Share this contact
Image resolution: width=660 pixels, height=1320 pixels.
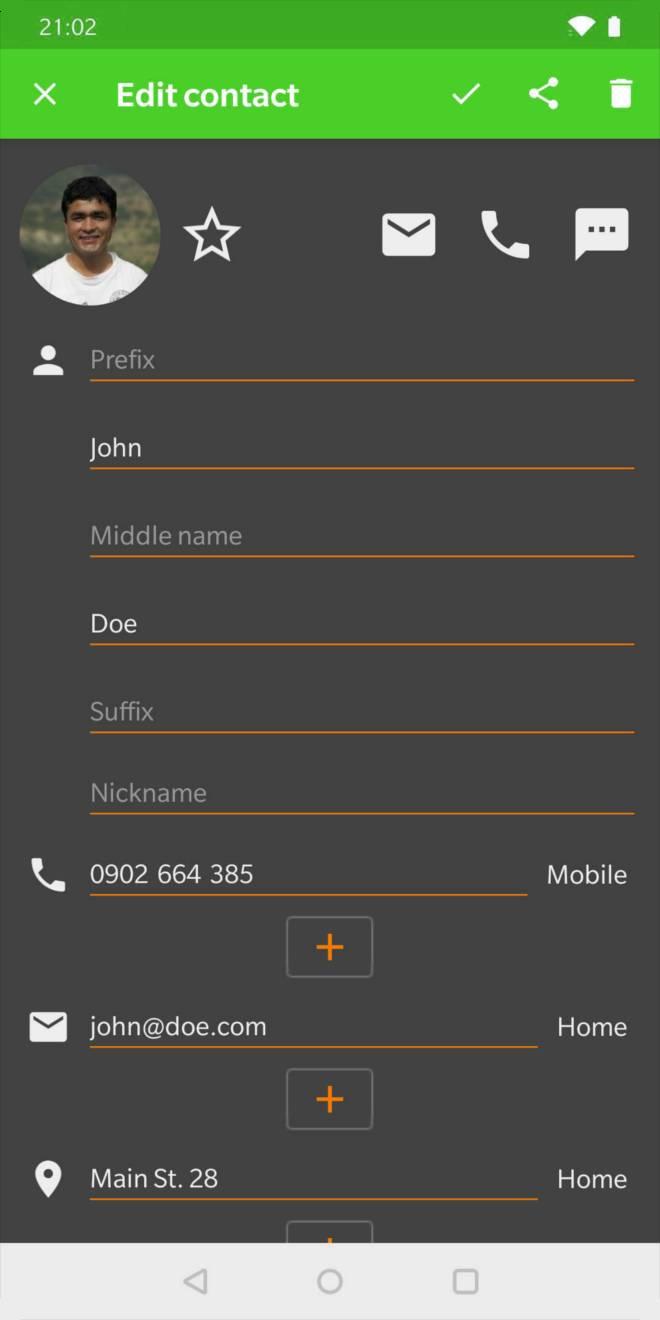[x=543, y=94]
